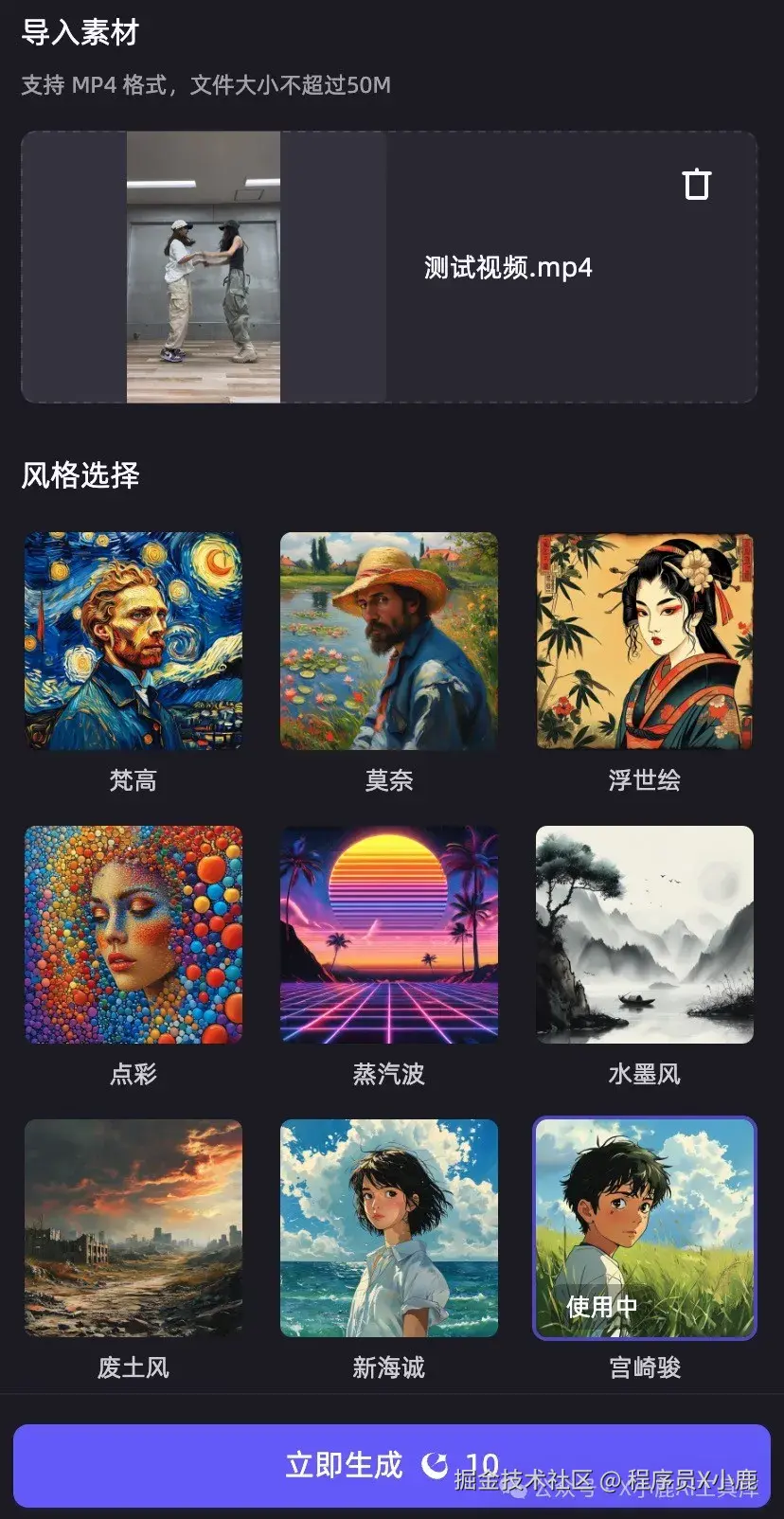Deselect the active 宫崎骏 style

pos(644,1228)
